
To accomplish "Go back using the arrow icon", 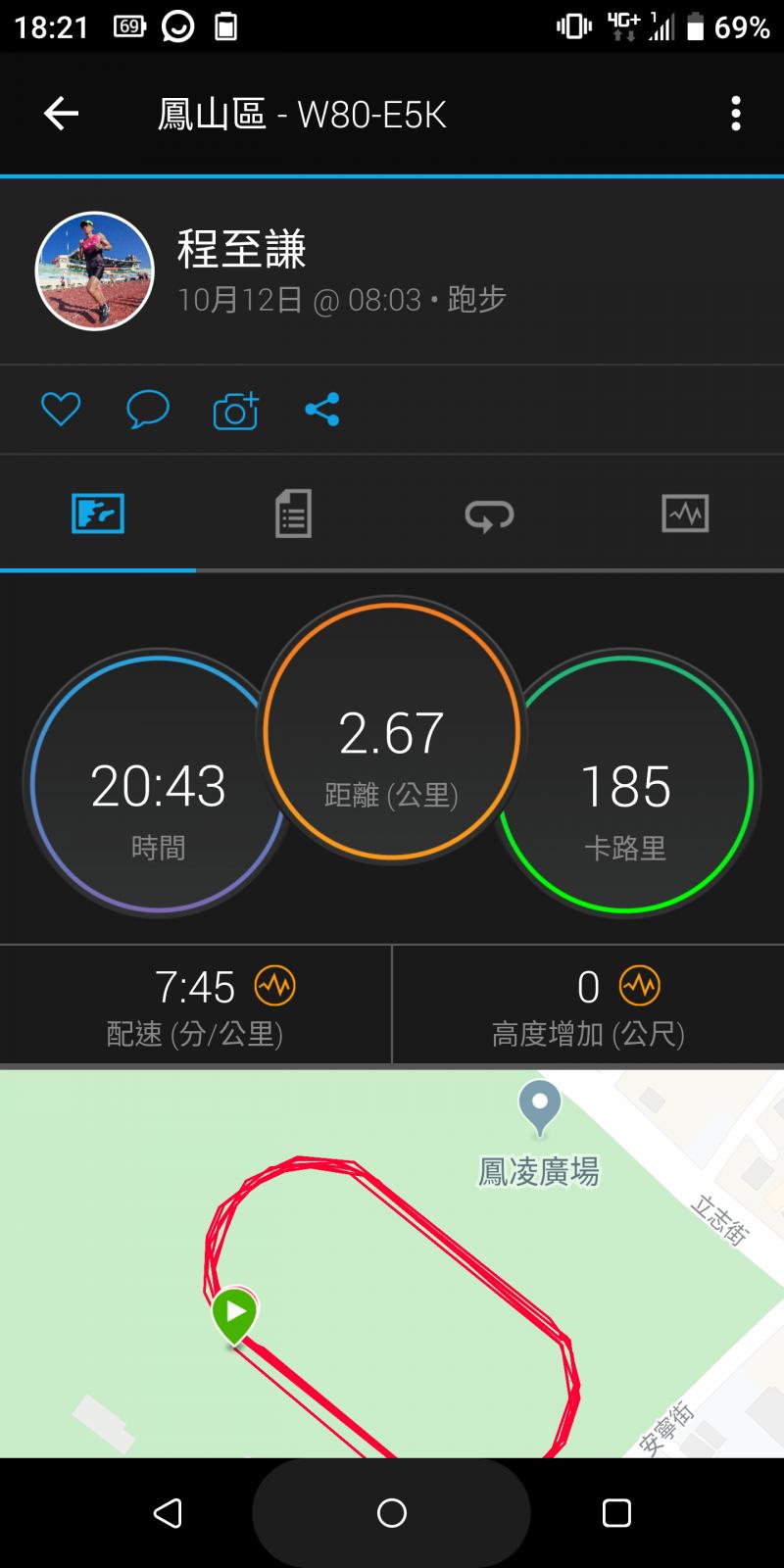I will click(61, 114).
